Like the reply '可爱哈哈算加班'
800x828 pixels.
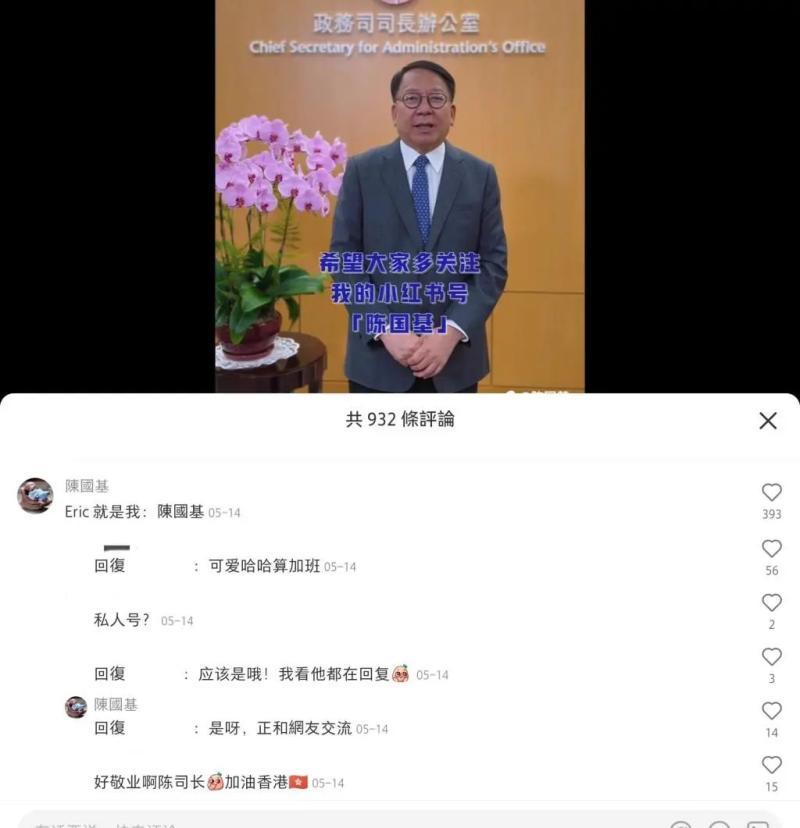771,549
